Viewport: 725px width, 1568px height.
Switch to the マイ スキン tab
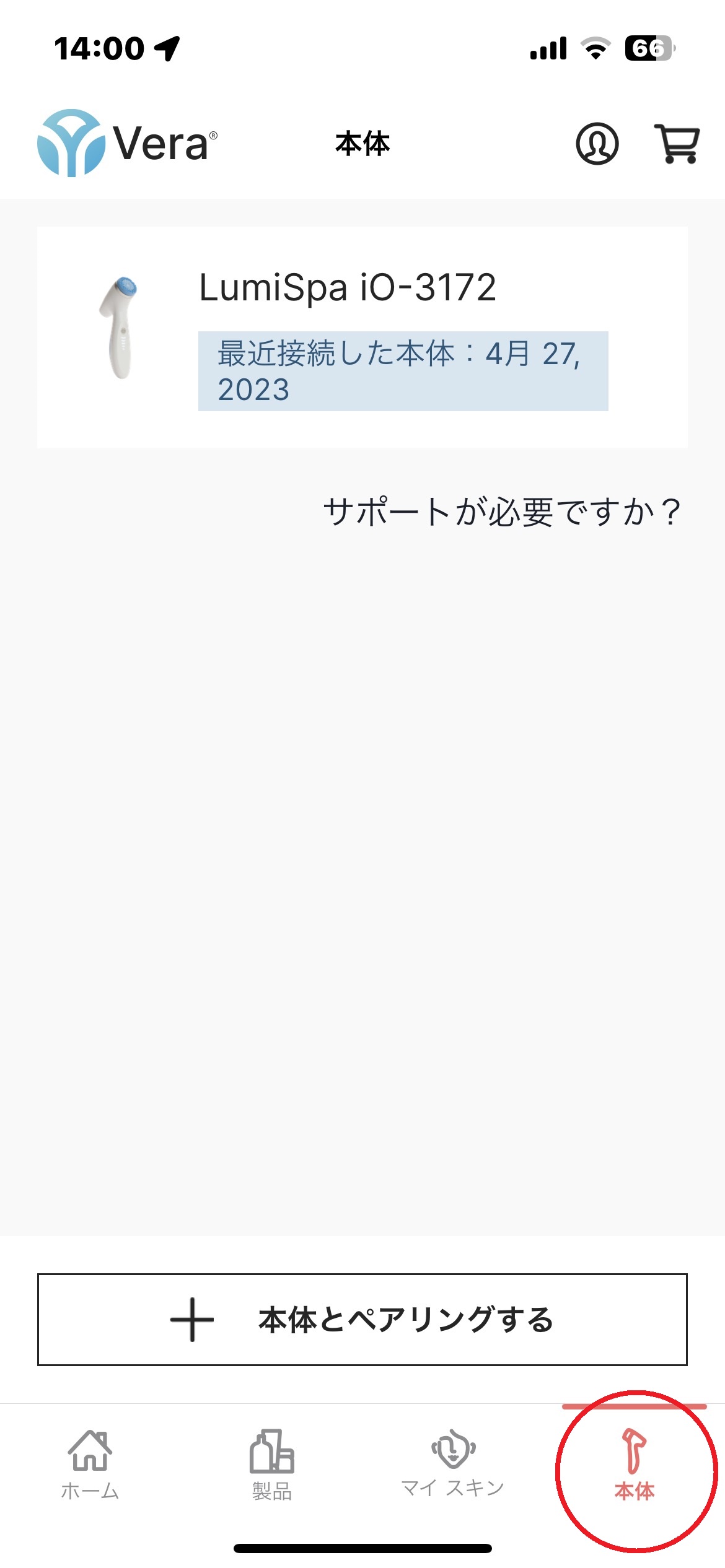pos(453,1463)
